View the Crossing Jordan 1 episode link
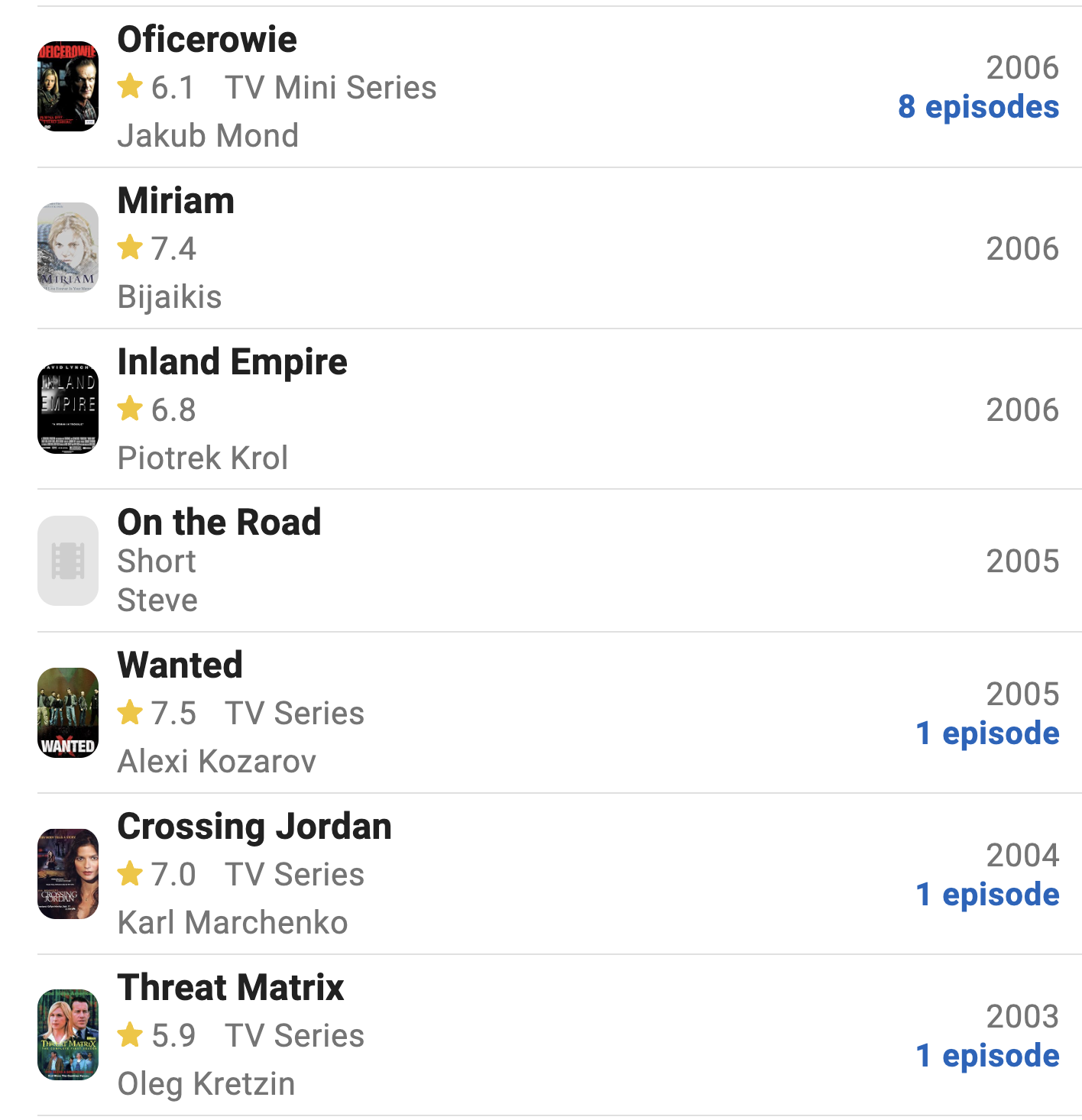 (x=987, y=895)
